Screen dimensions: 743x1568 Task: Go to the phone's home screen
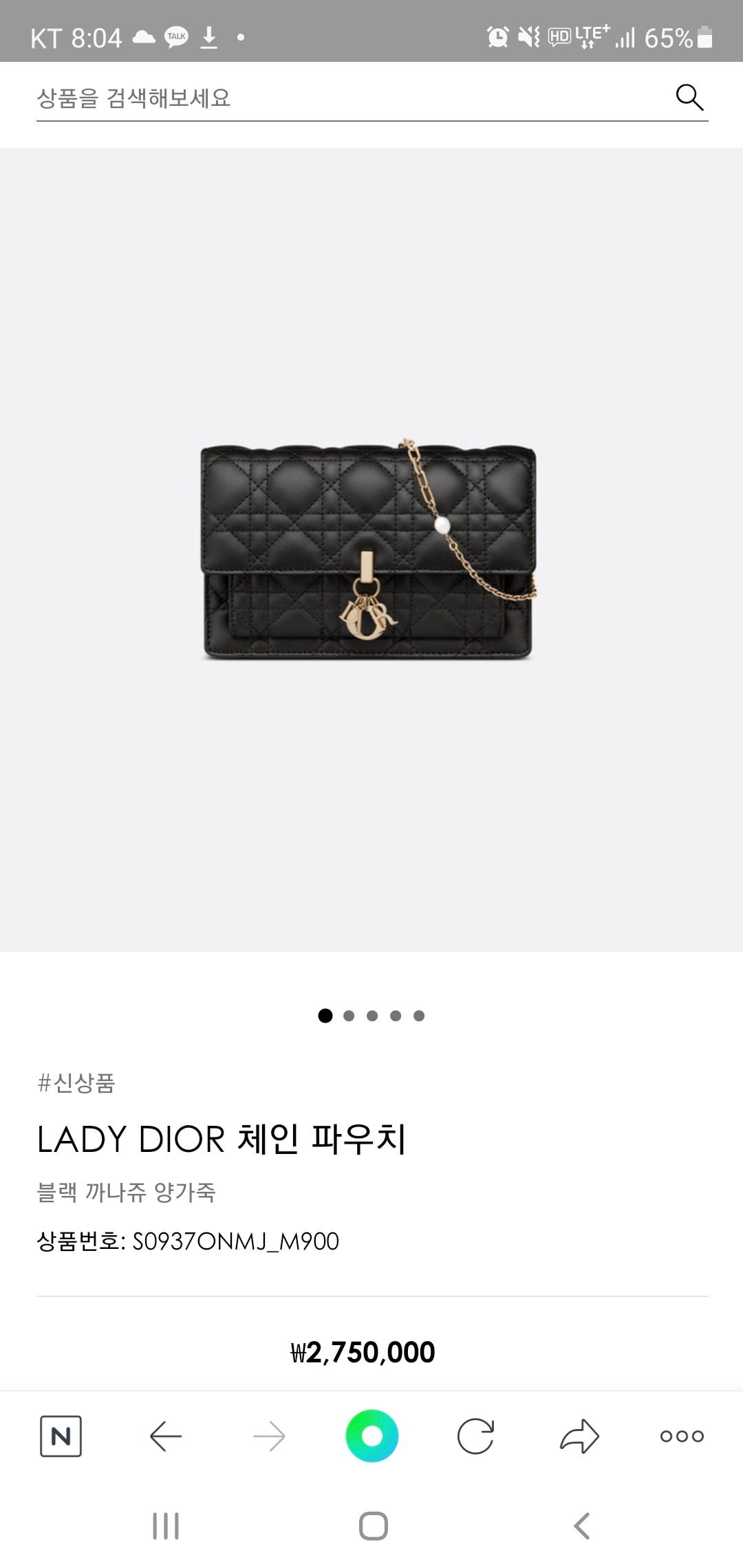(373, 1526)
